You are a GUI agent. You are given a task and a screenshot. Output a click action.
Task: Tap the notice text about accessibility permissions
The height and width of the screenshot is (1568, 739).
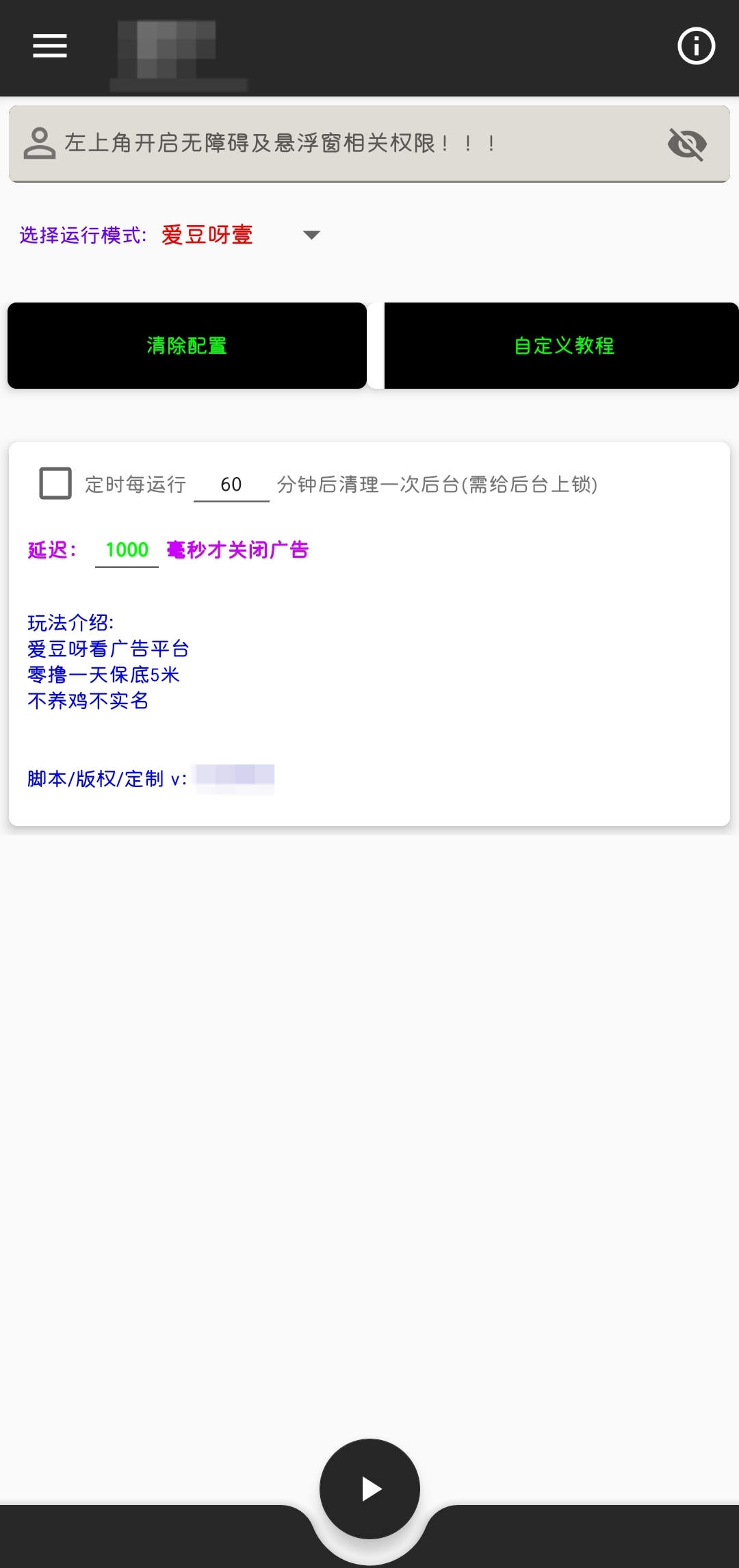279,143
